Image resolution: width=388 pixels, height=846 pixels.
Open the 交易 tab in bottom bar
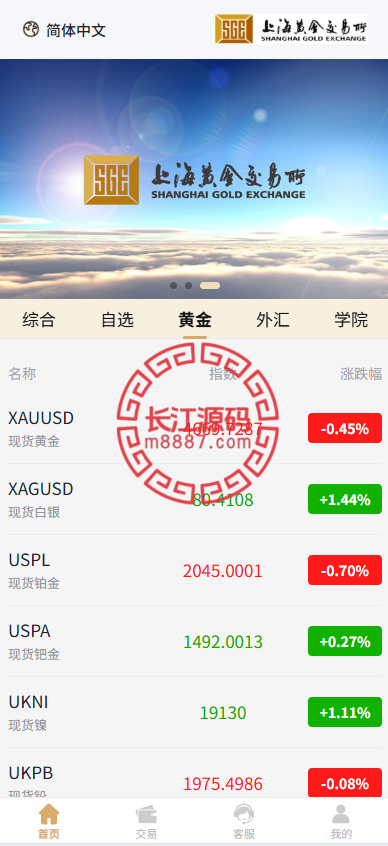146,822
